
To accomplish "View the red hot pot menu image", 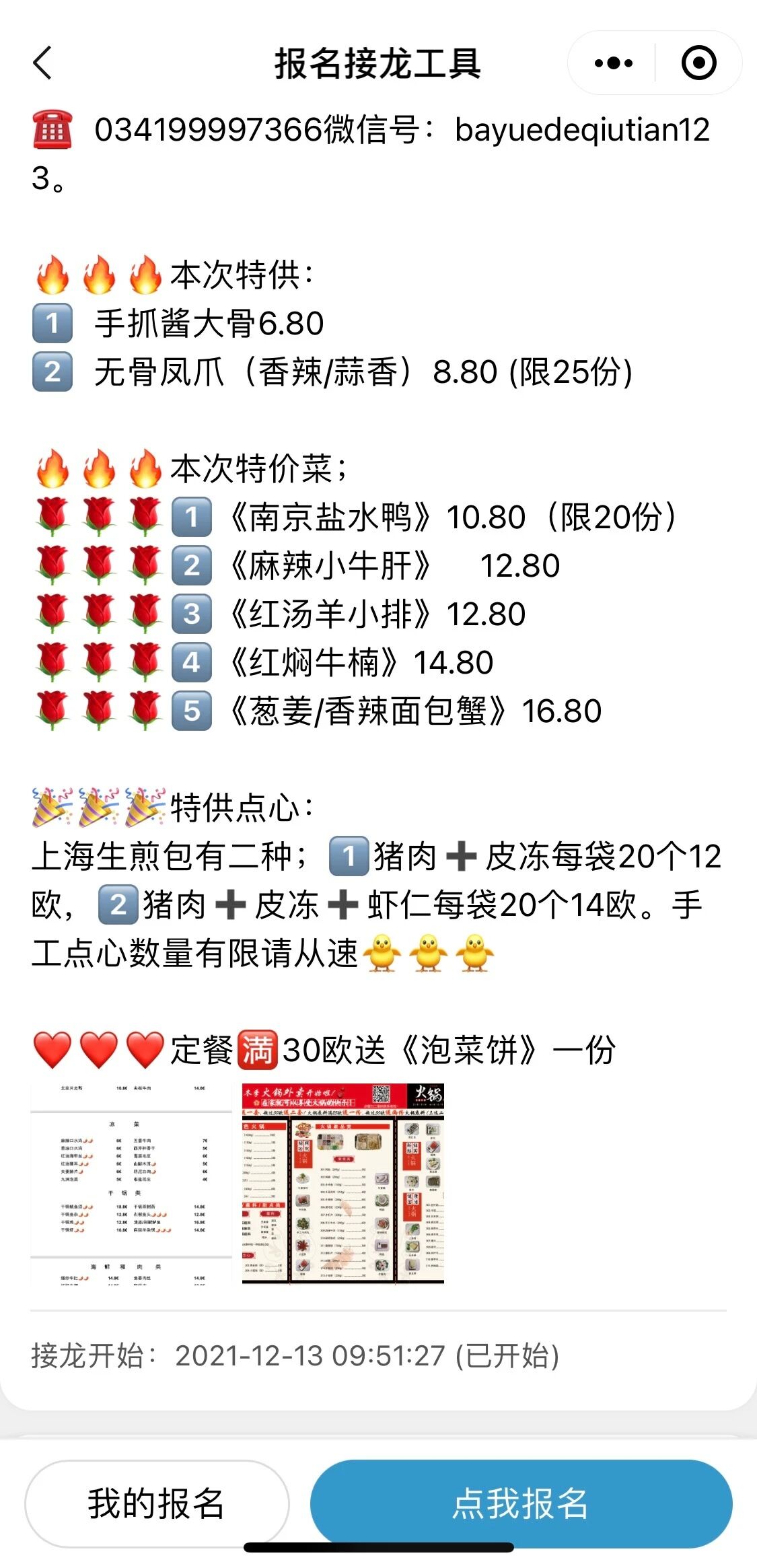I will point(343,1184).
